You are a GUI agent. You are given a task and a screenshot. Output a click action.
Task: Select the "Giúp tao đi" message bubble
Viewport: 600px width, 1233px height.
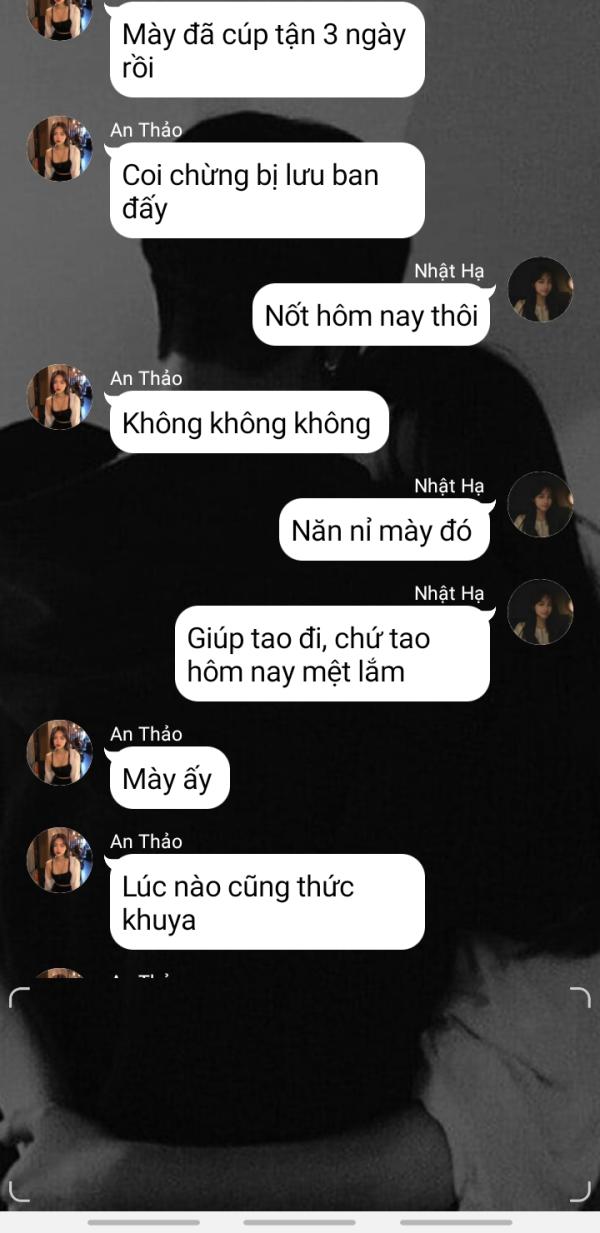click(333, 654)
